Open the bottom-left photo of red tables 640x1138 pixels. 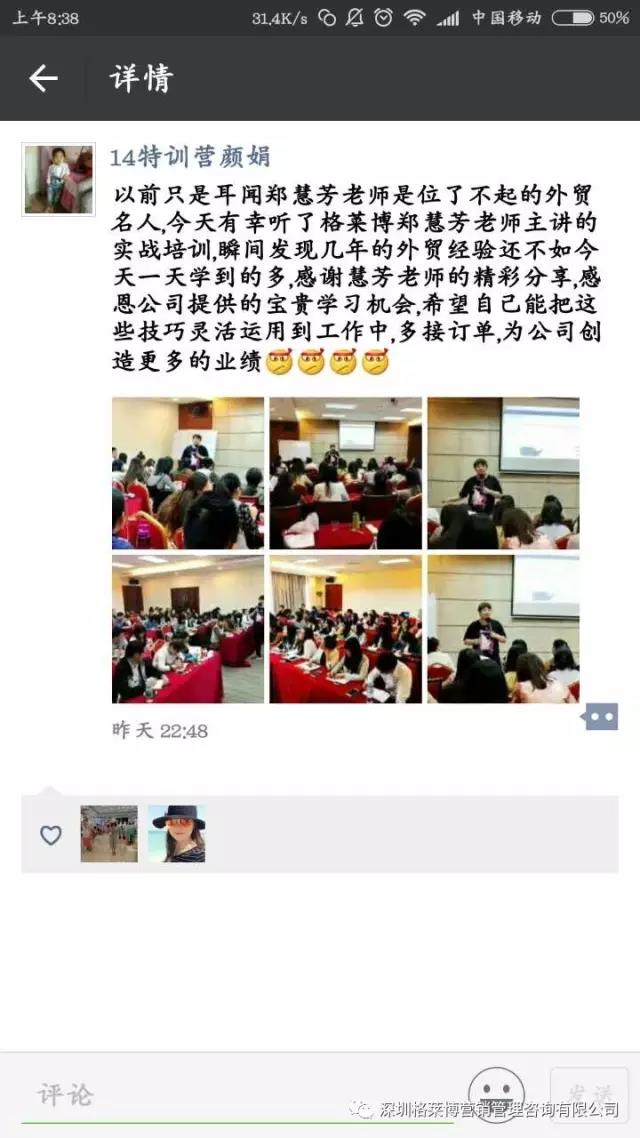click(188, 629)
